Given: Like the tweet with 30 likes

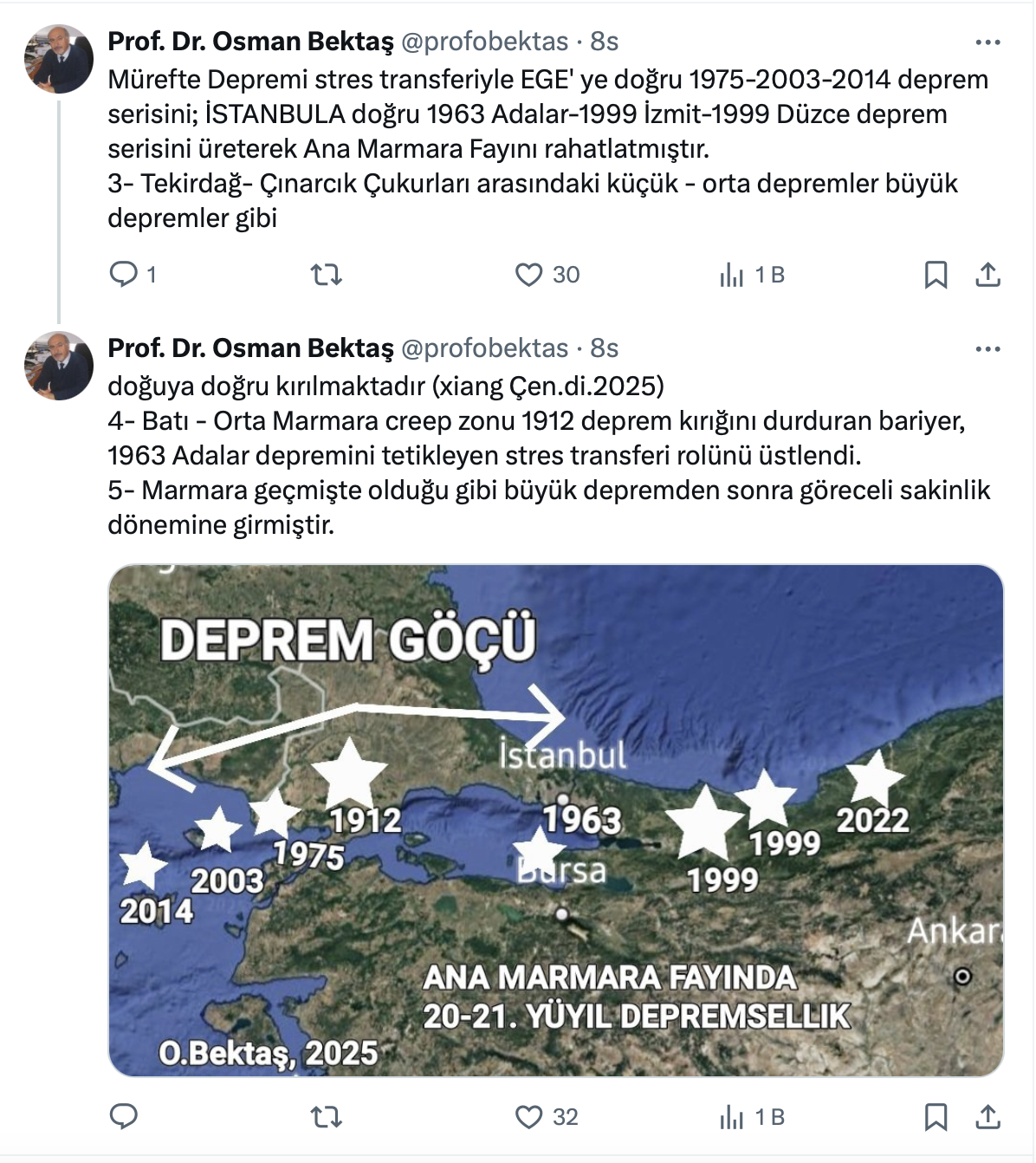Looking at the screenshot, I should tap(528, 275).
